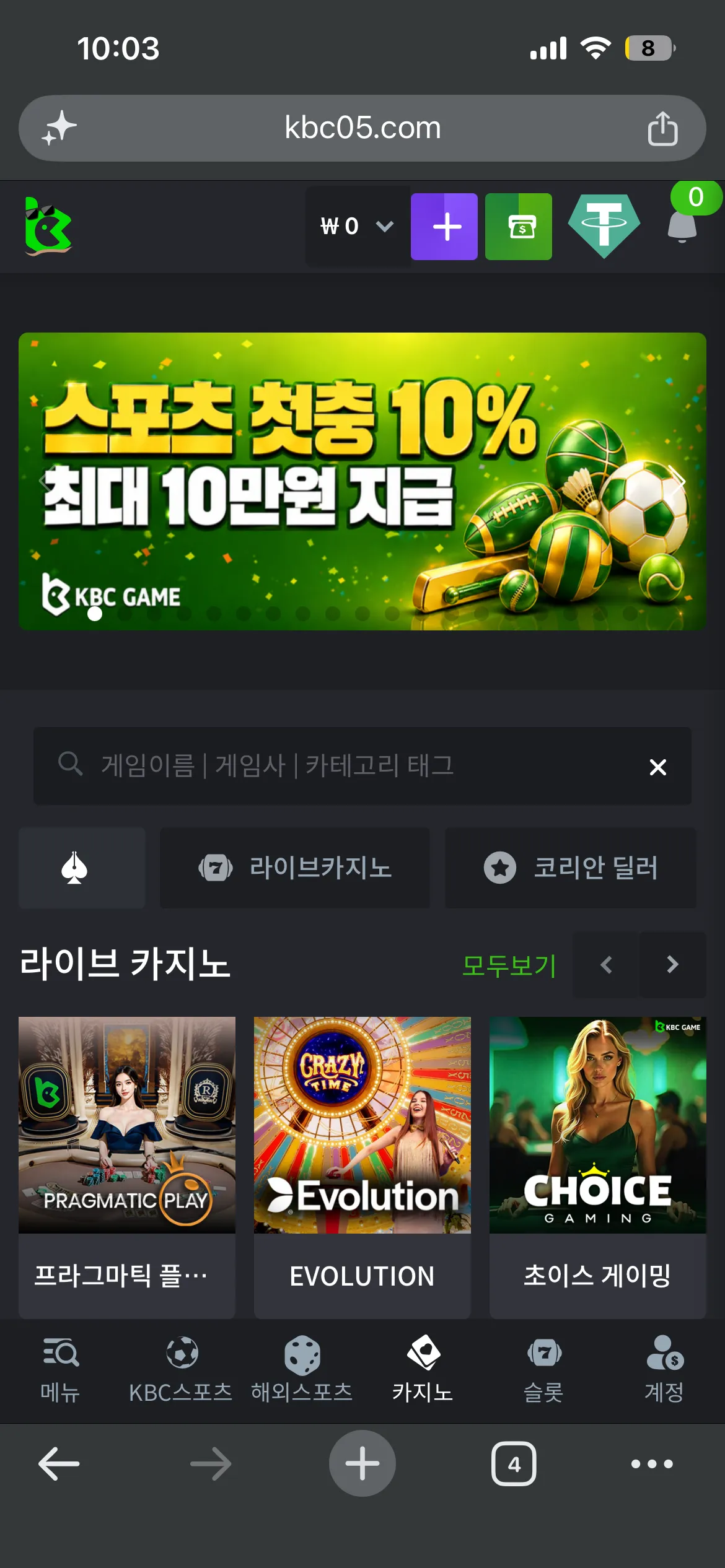Share the page from the address bar

click(662, 128)
